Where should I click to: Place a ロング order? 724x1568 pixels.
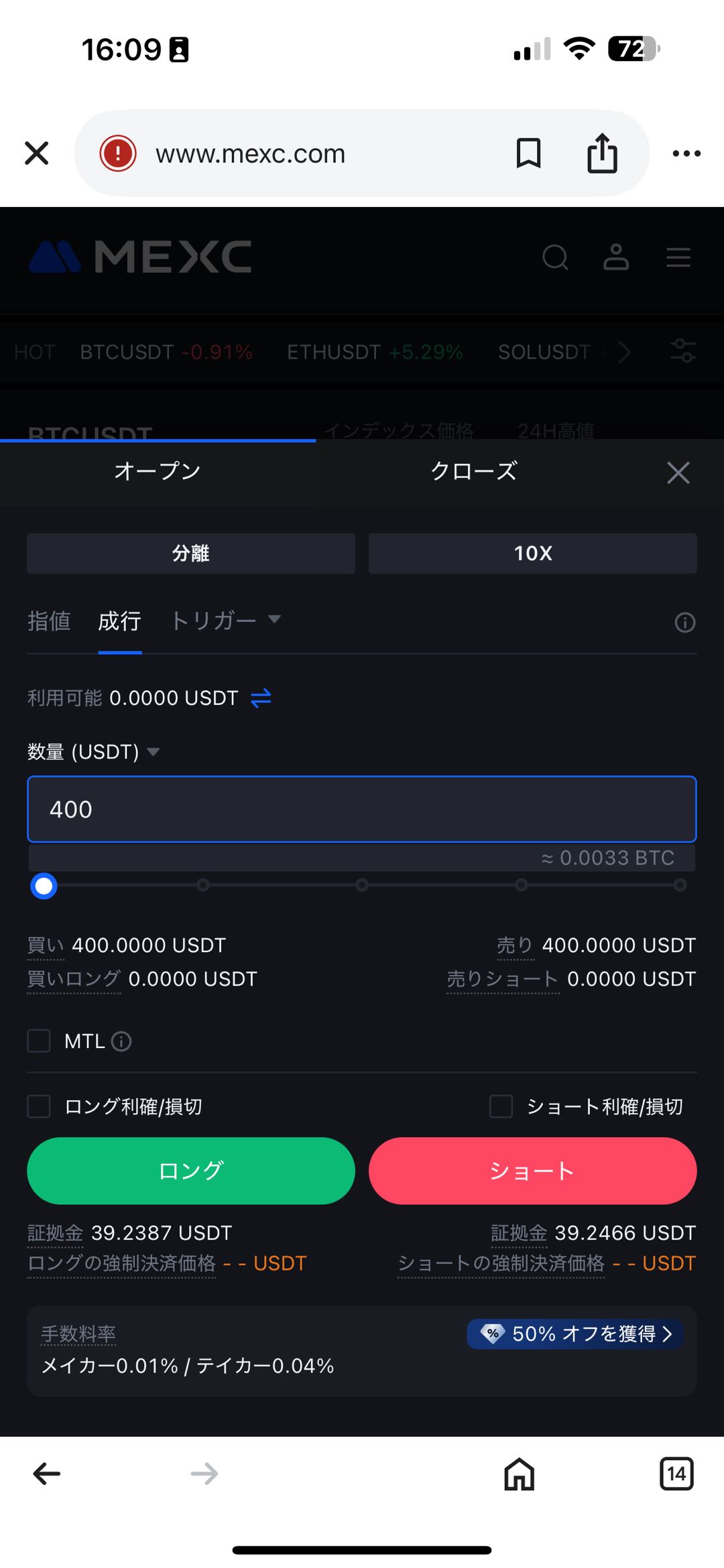190,1171
